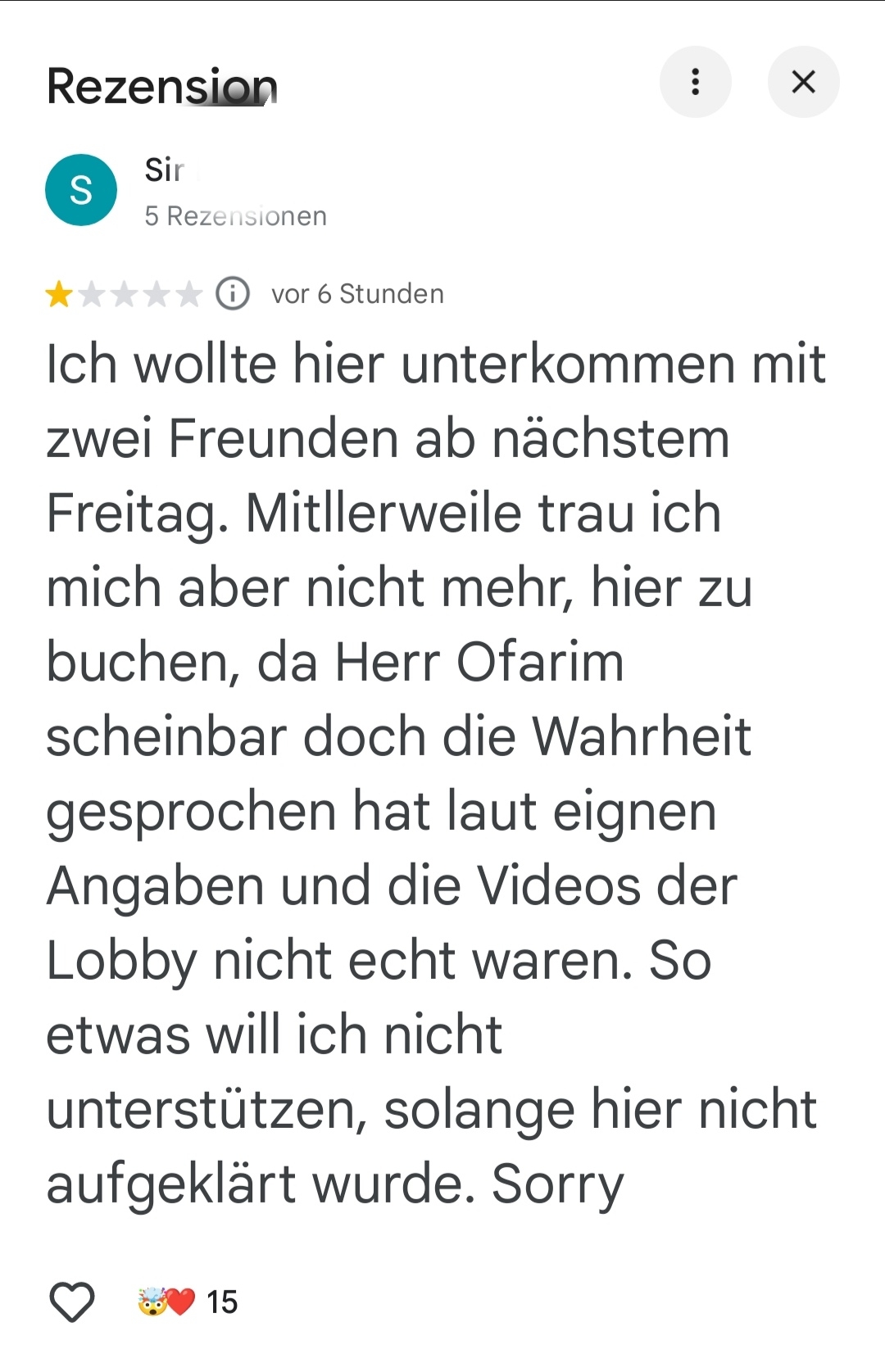Close the Rezension dialog
This screenshot has height=1372, width=885.
click(803, 82)
